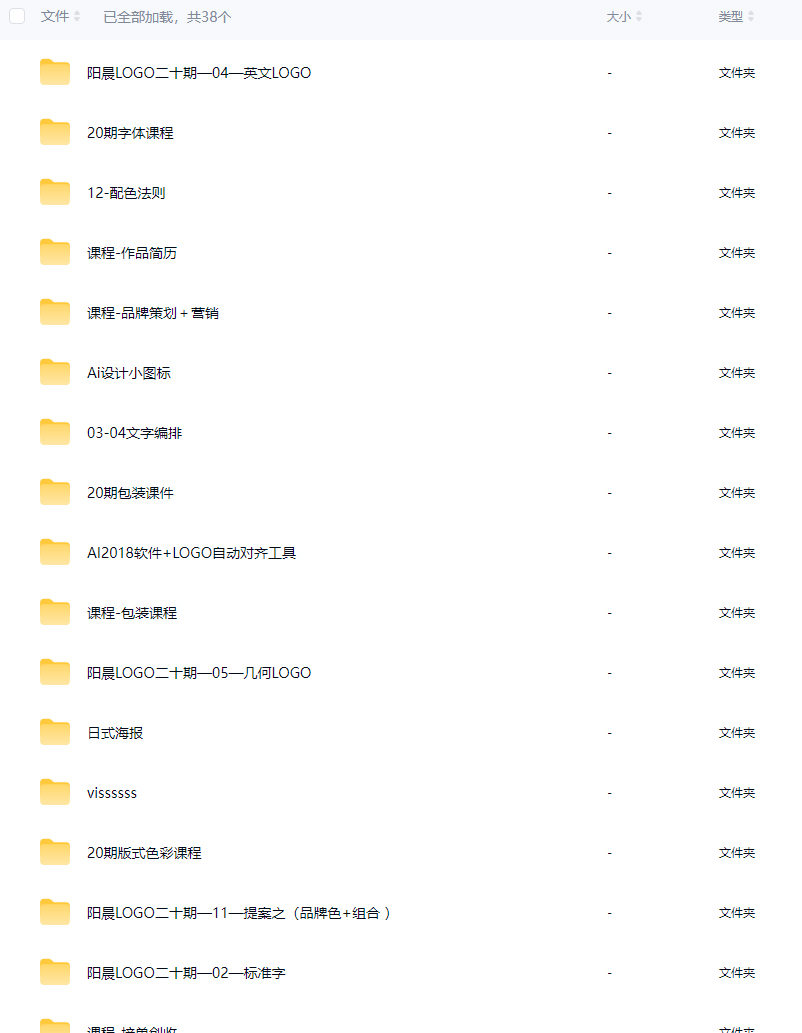Open folder 阳晨LOGO二十期—02—标准字
Screen dimensions: 802x1033
(x=186, y=973)
